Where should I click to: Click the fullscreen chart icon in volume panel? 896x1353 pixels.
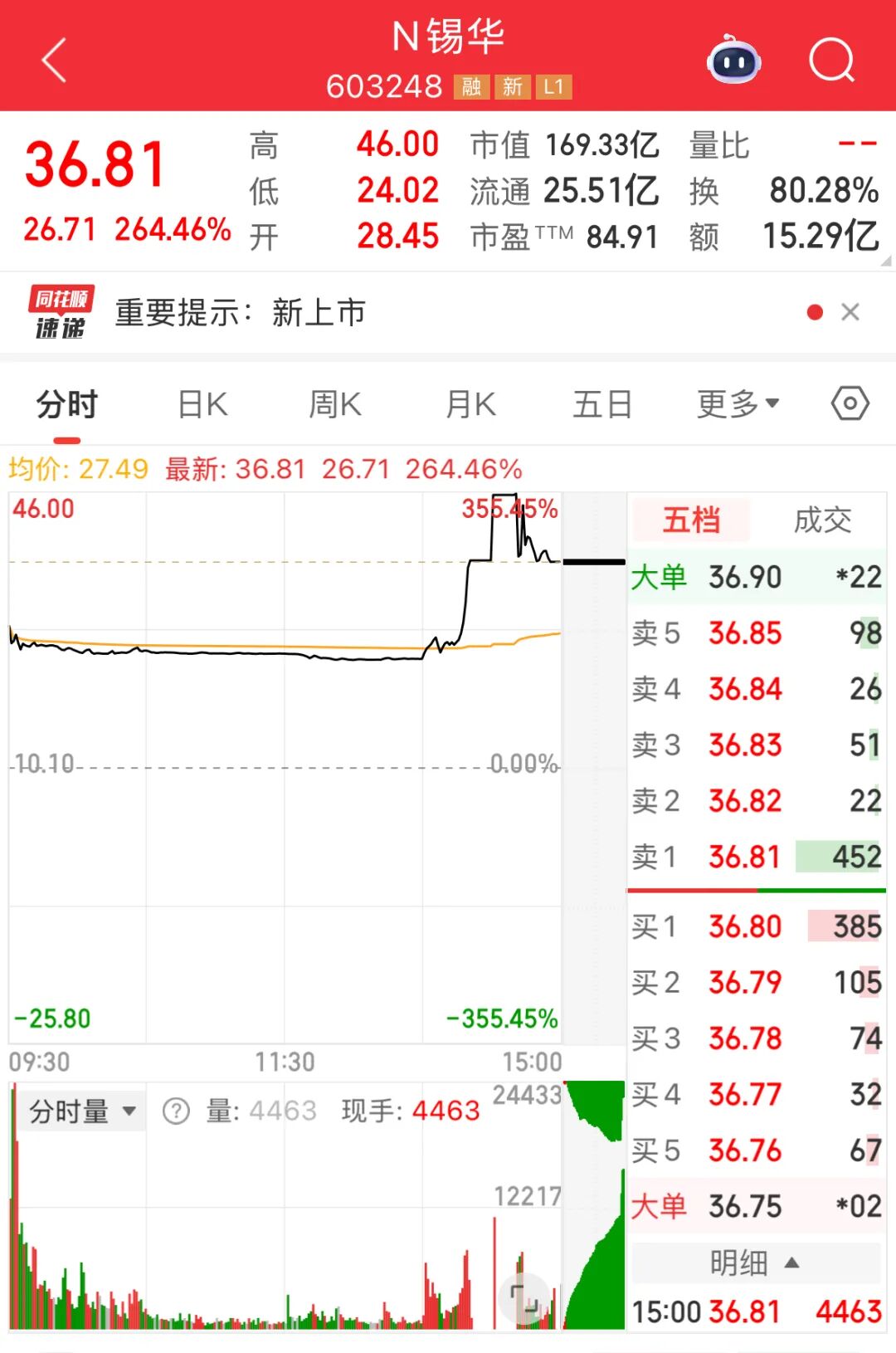[525, 1299]
